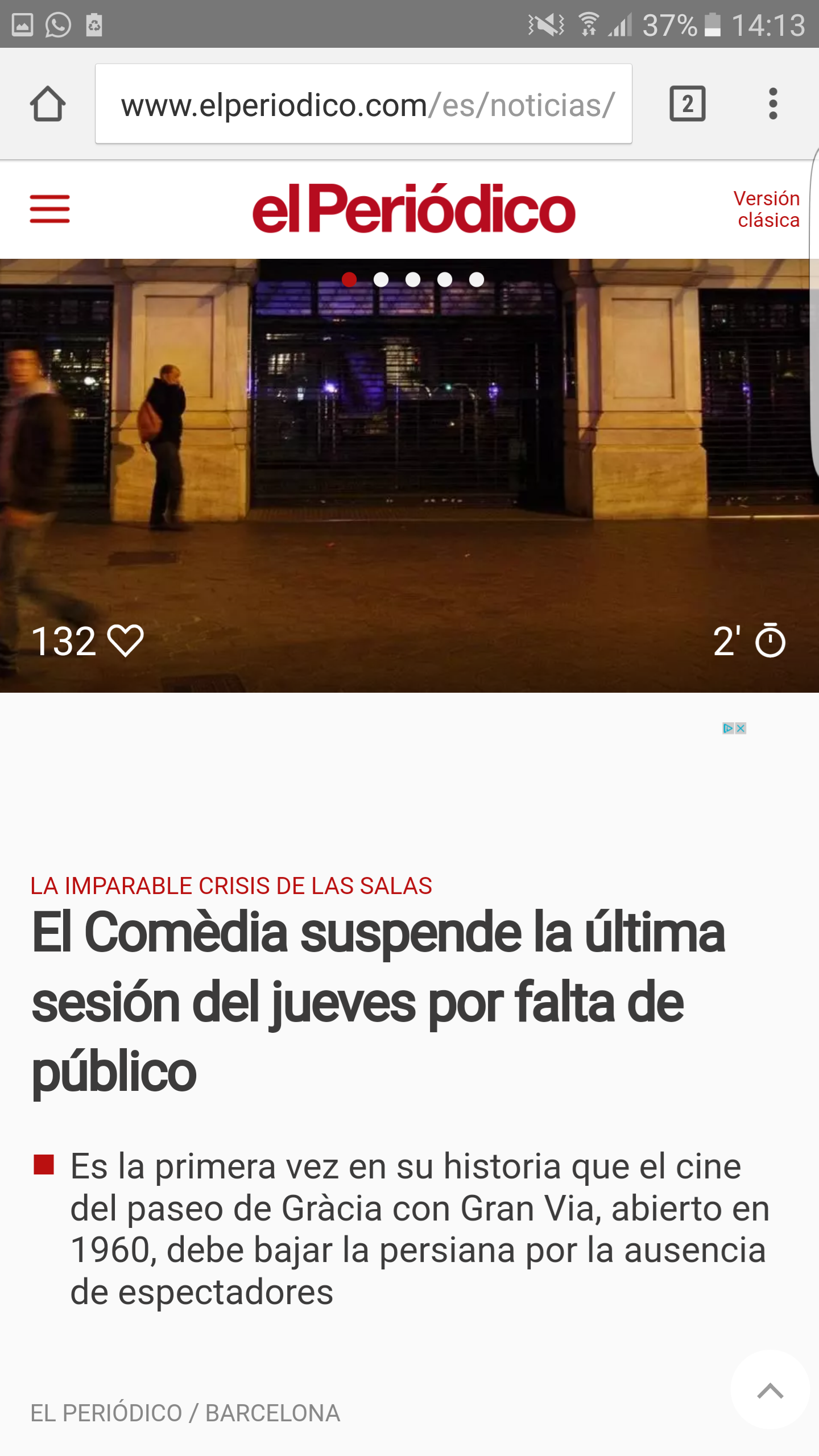Go to El Periódico home via logo
This screenshot has width=819, height=1456.
(x=413, y=209)
